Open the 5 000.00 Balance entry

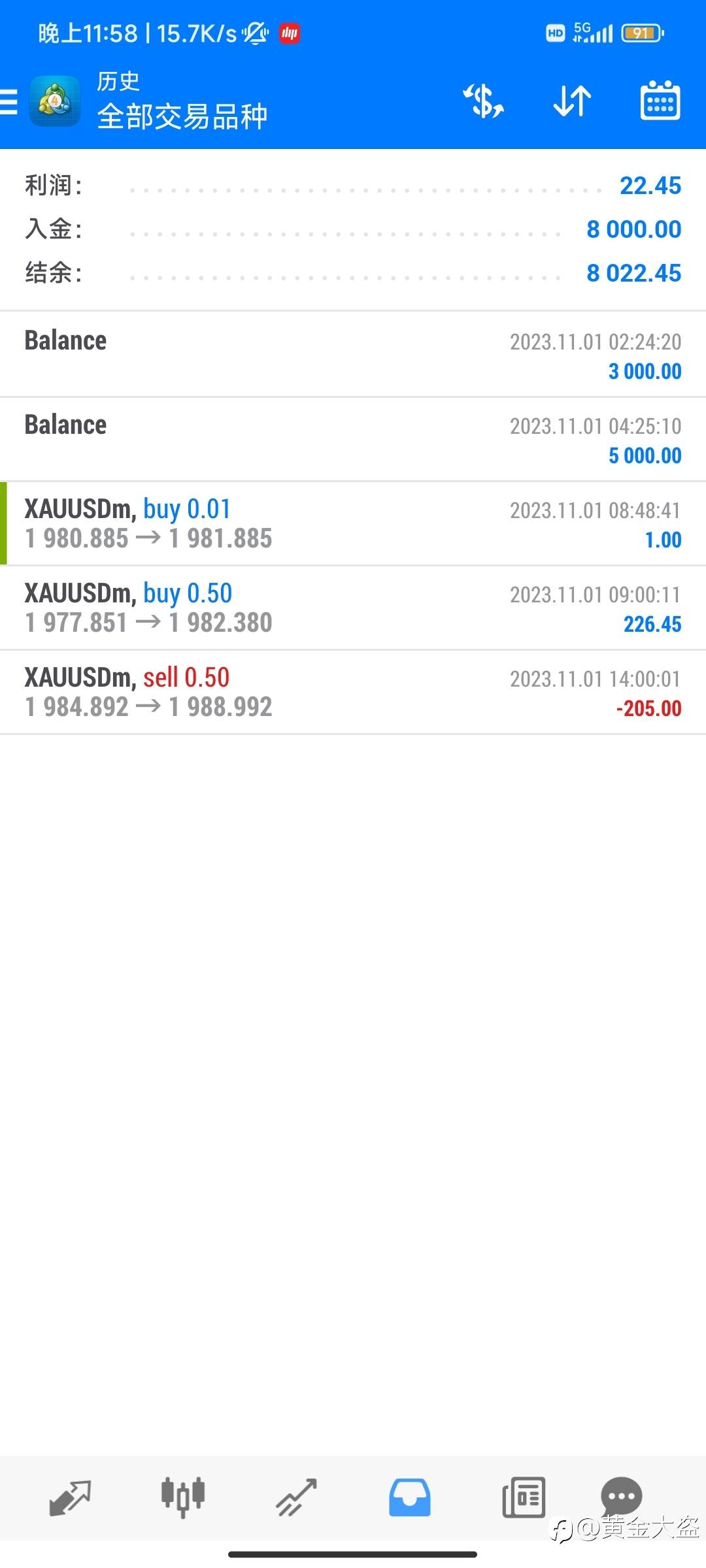(353, 440)
